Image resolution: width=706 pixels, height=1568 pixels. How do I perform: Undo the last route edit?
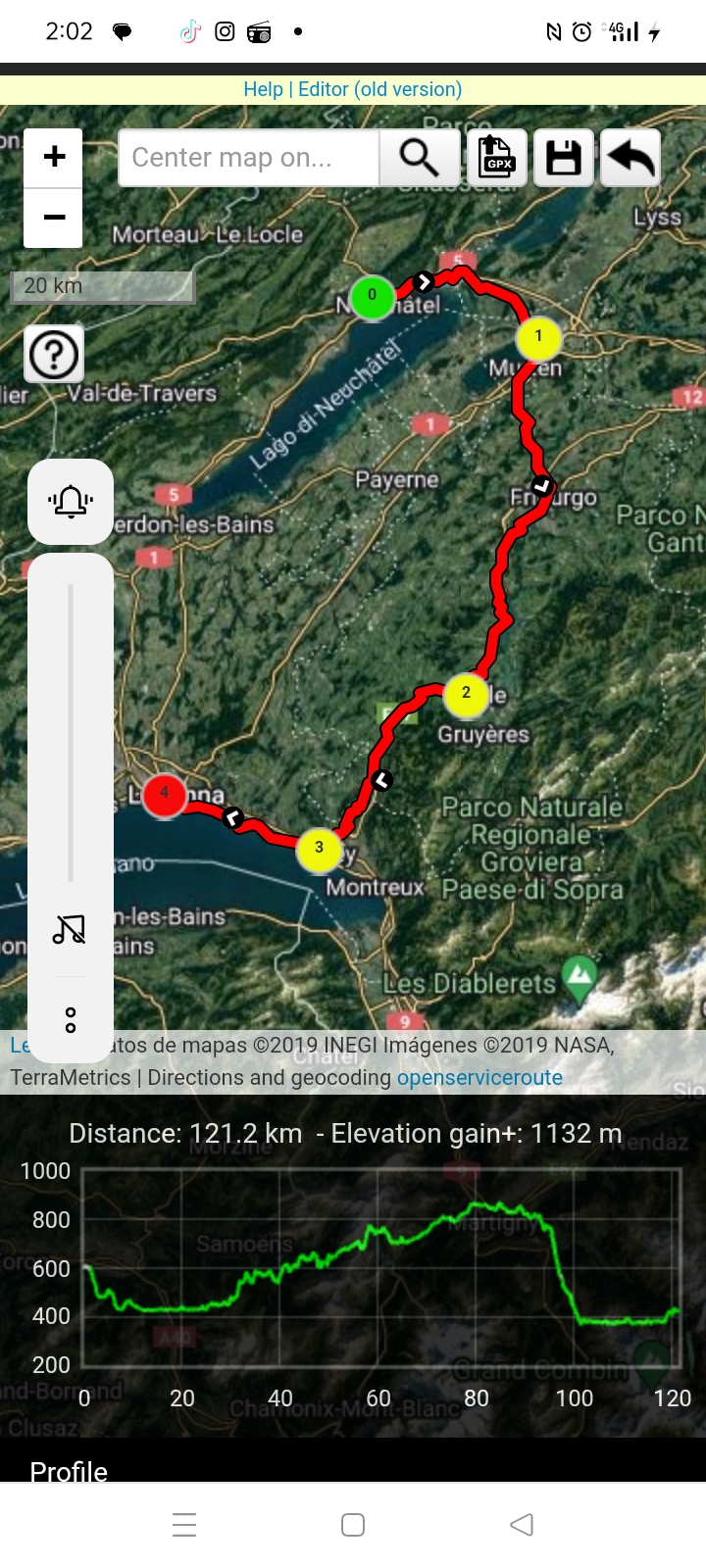coord(630,158)
